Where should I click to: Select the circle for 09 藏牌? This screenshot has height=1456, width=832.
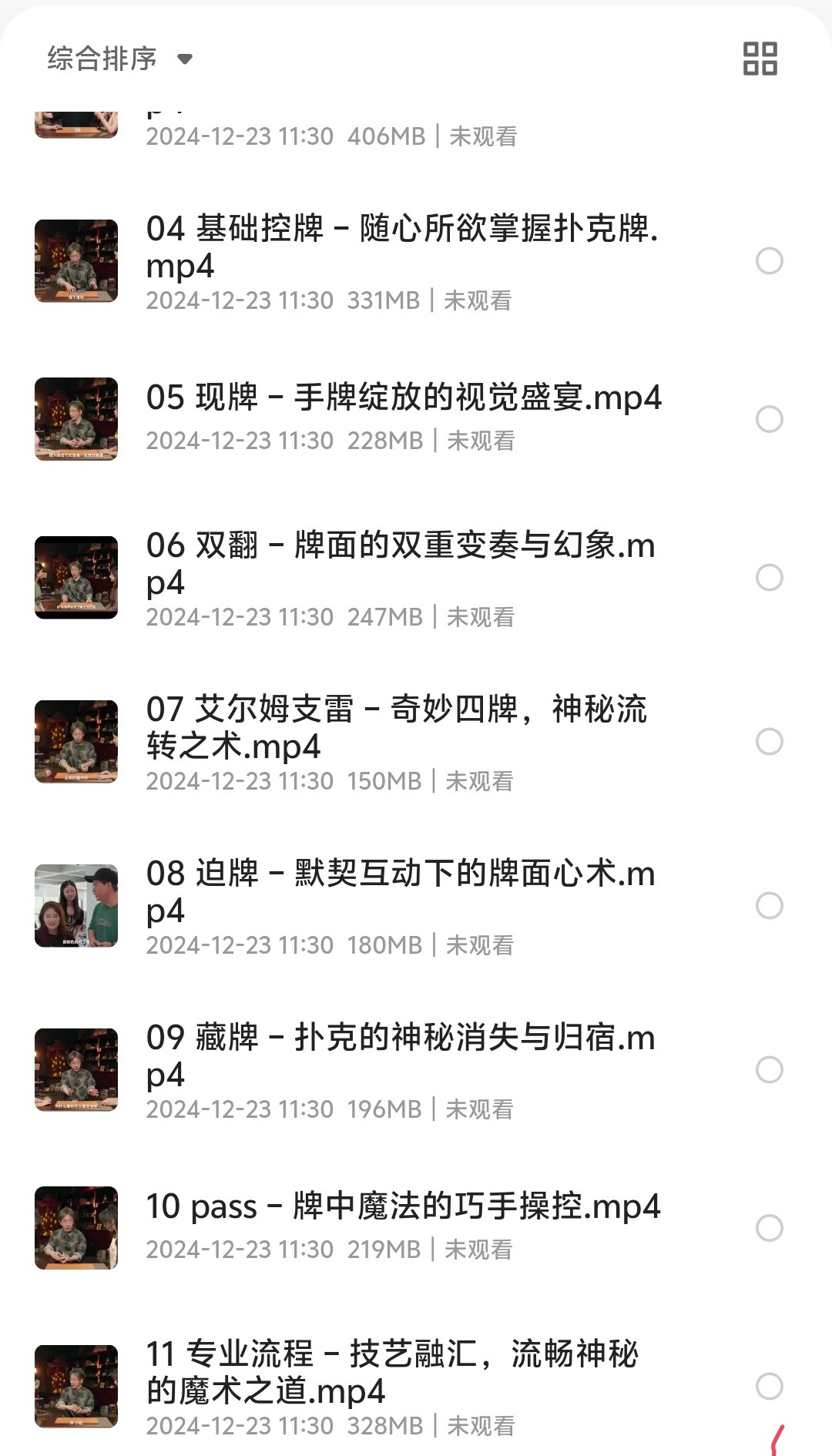pyautogui.click(x=769, y=1069)
